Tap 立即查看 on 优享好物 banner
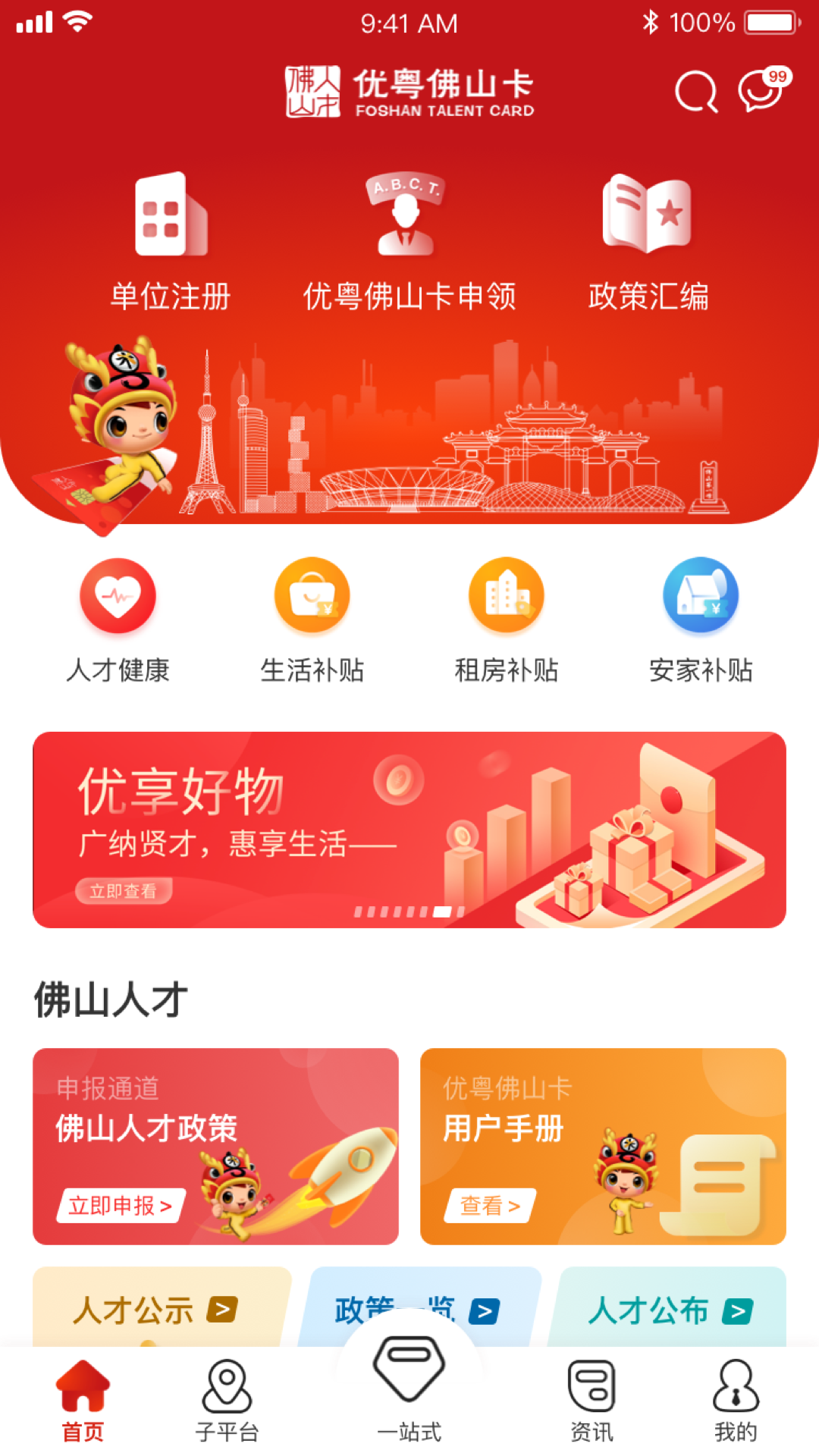This screenshot has height=1456, width=819. point(124,891)
